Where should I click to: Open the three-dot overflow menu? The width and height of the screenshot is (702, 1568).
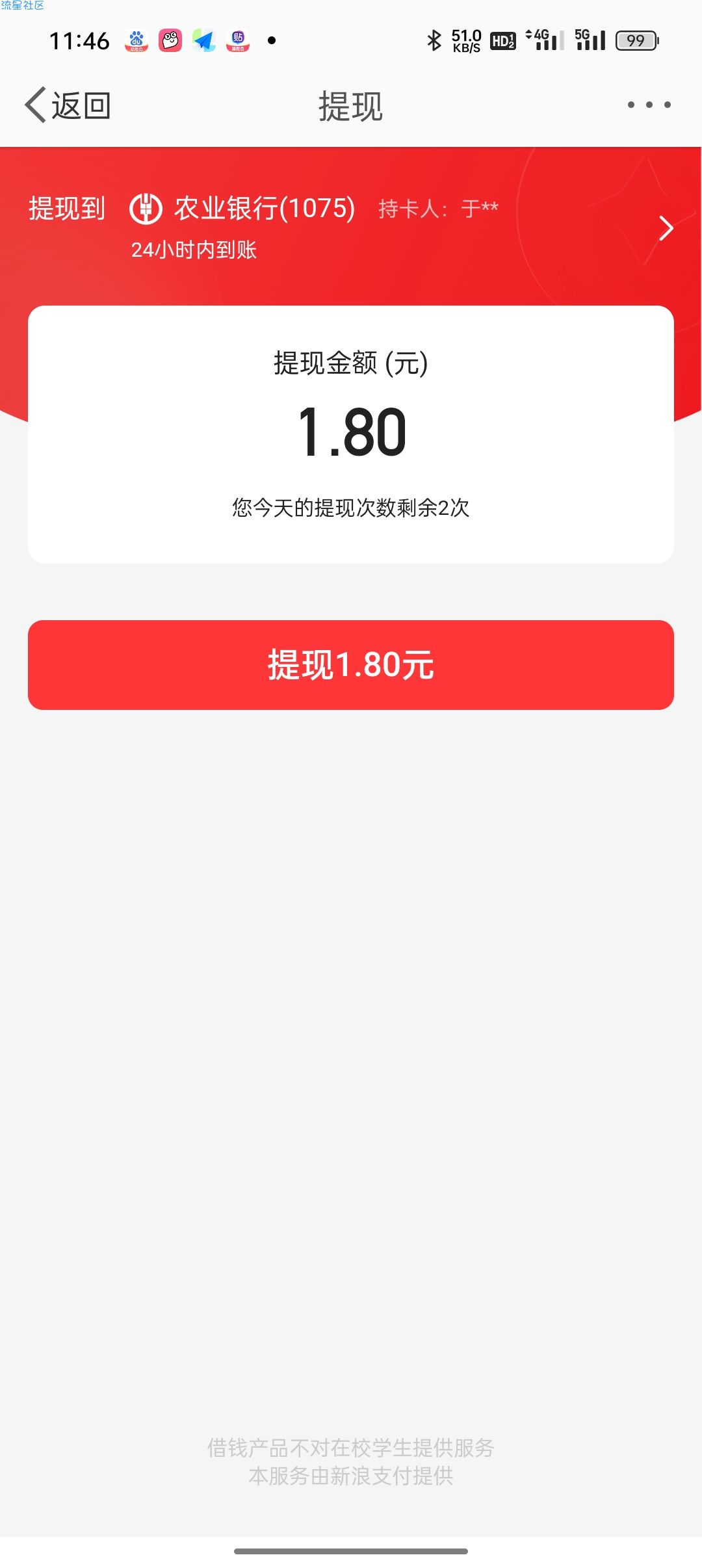pos(649,105)
